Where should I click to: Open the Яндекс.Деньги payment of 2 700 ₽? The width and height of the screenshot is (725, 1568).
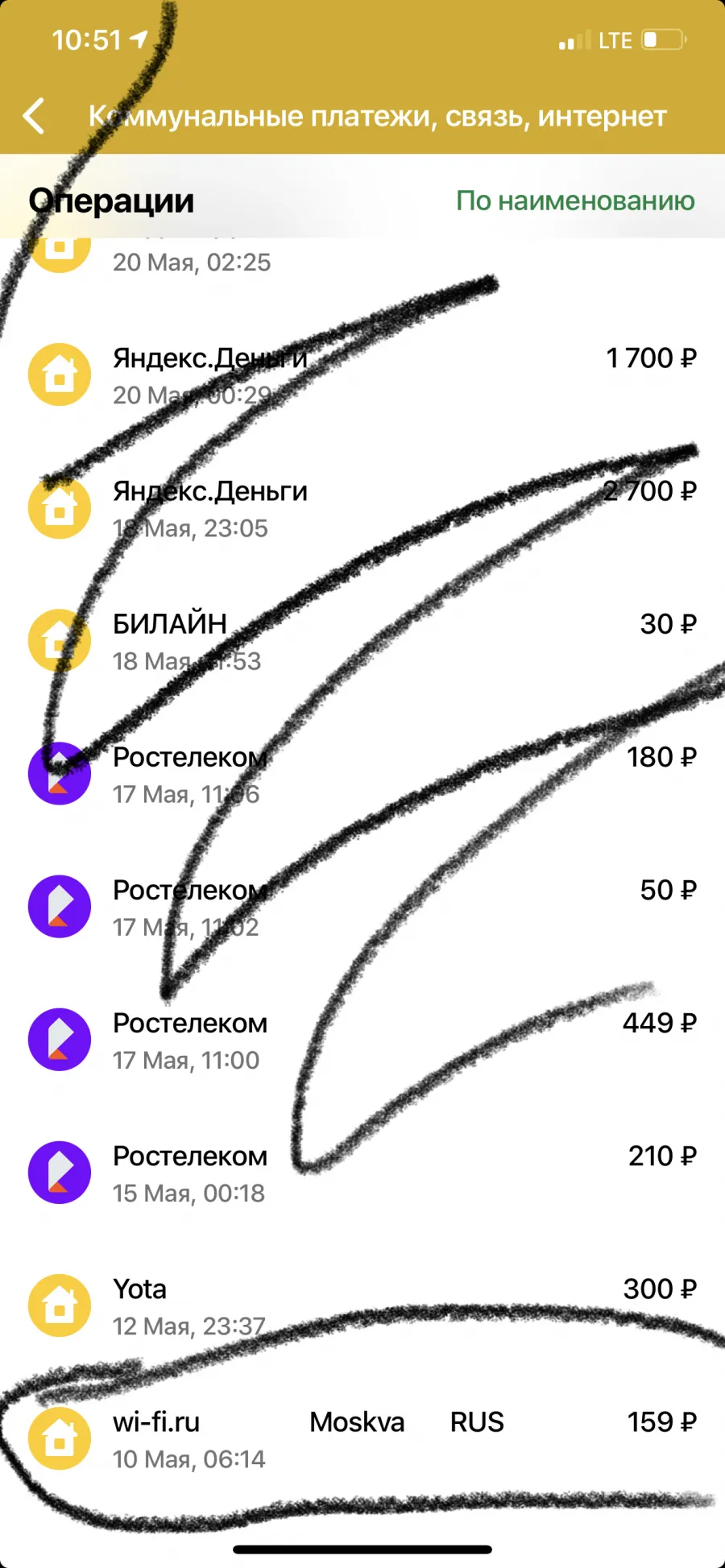[x=362, y=508]
